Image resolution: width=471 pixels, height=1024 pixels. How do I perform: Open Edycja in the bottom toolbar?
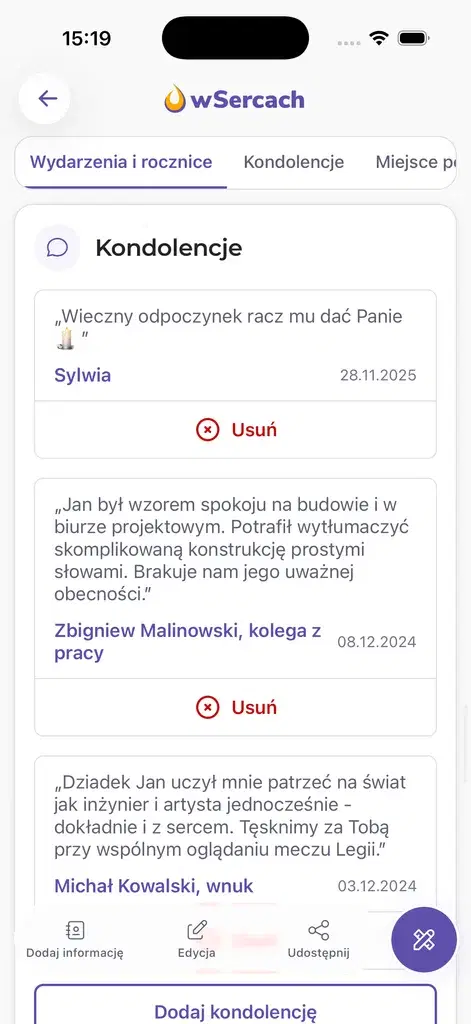(197, 940)
